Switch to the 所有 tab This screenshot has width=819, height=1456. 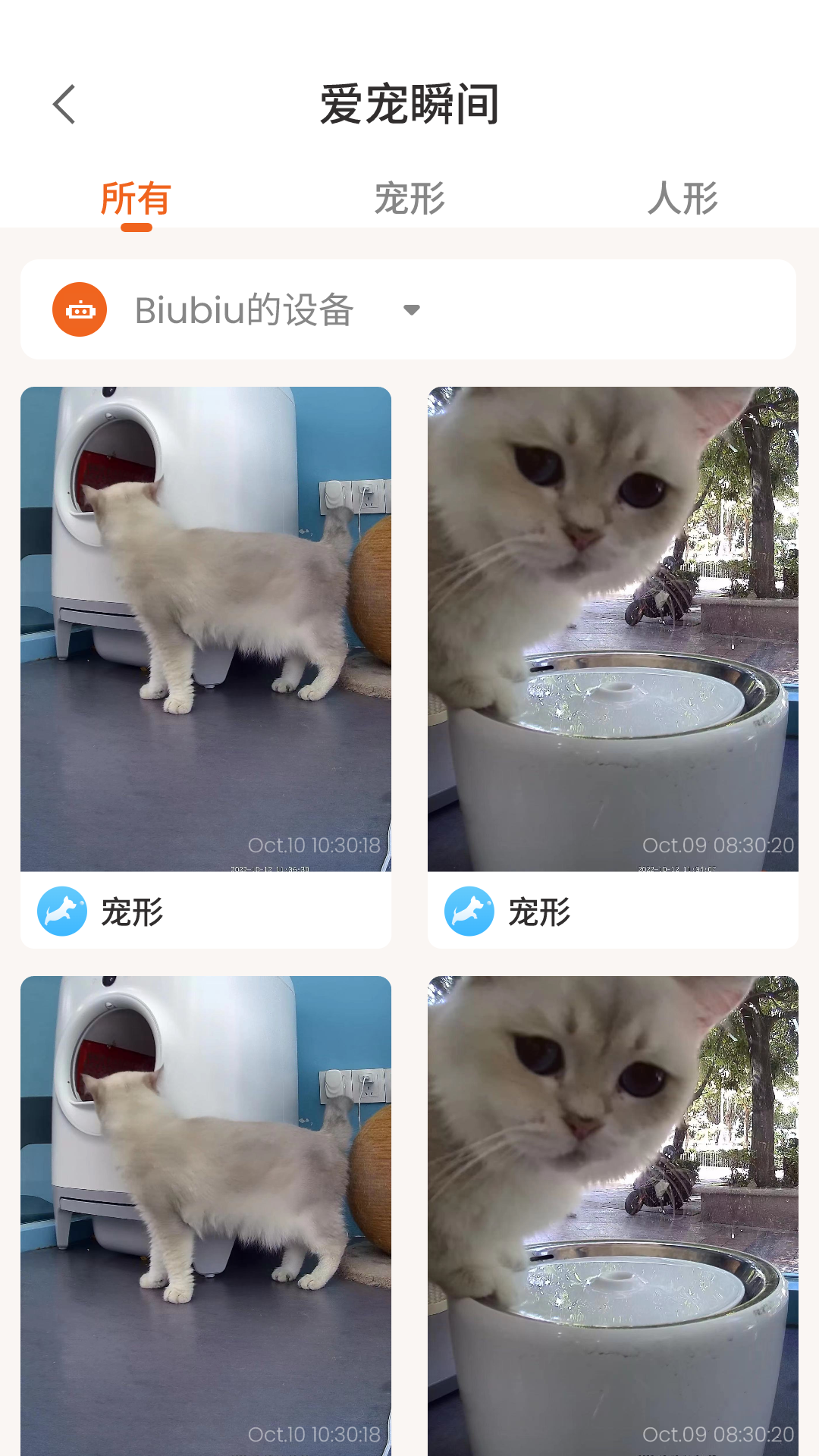click(x=136, y=199)
